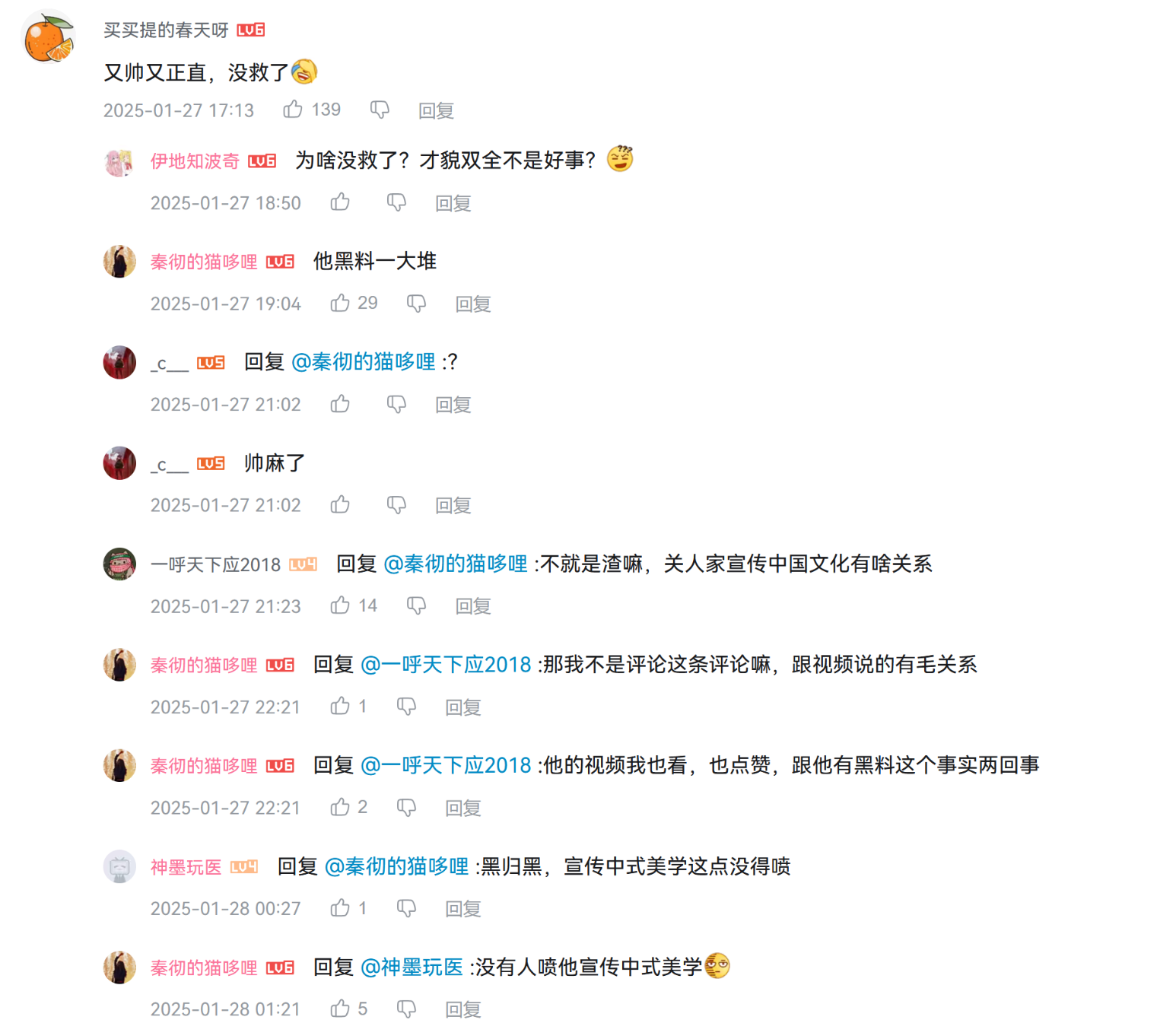Screen dimensions: 1176x1020
Task: Like 买买提的春天呀's comment with 139 likes
Action: tap(294, 110)
